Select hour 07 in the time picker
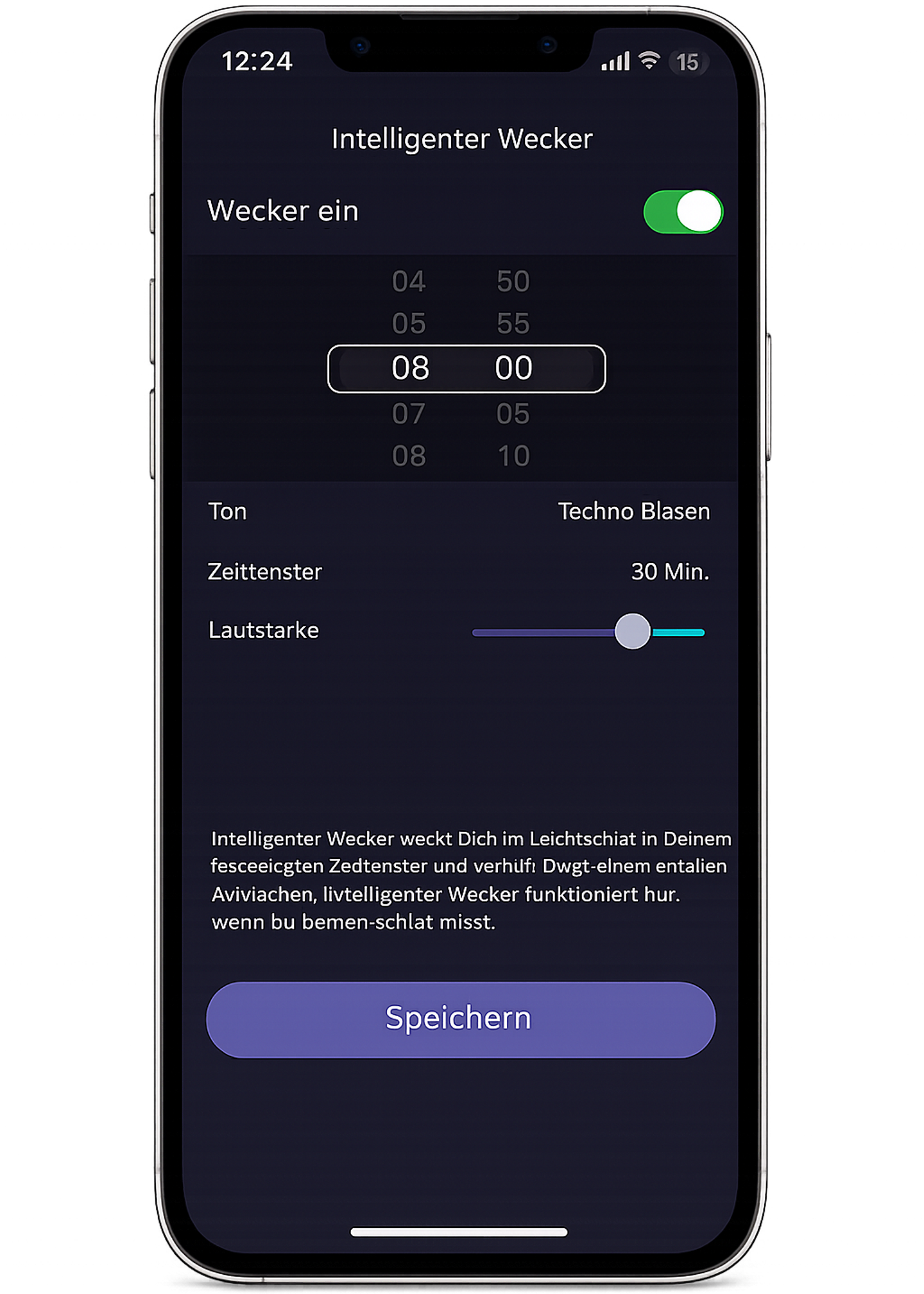924x1294 pixels. pyautogui.click(x=409, y=413)
